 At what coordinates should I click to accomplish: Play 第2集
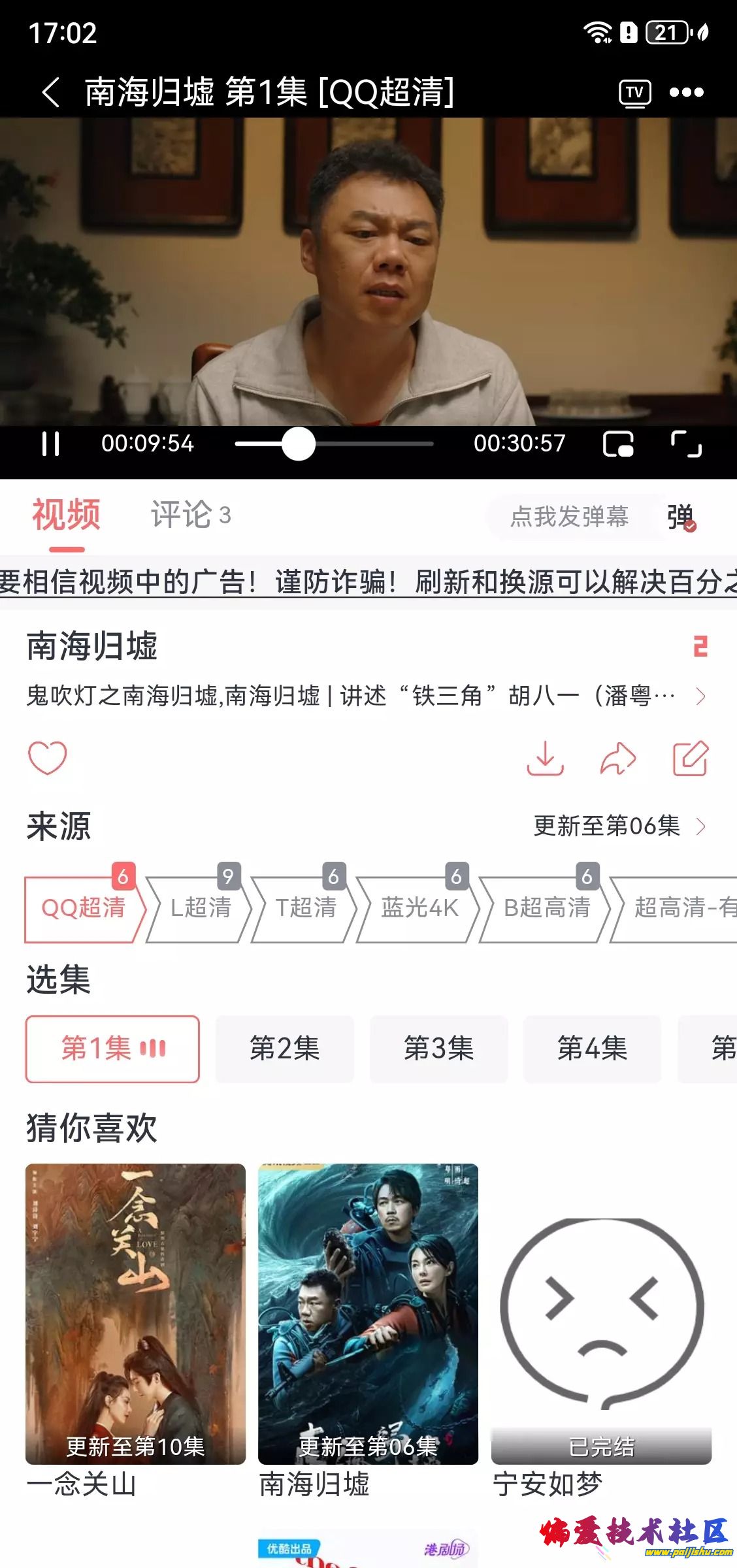pyautogui.click(x=284, y=1049)
